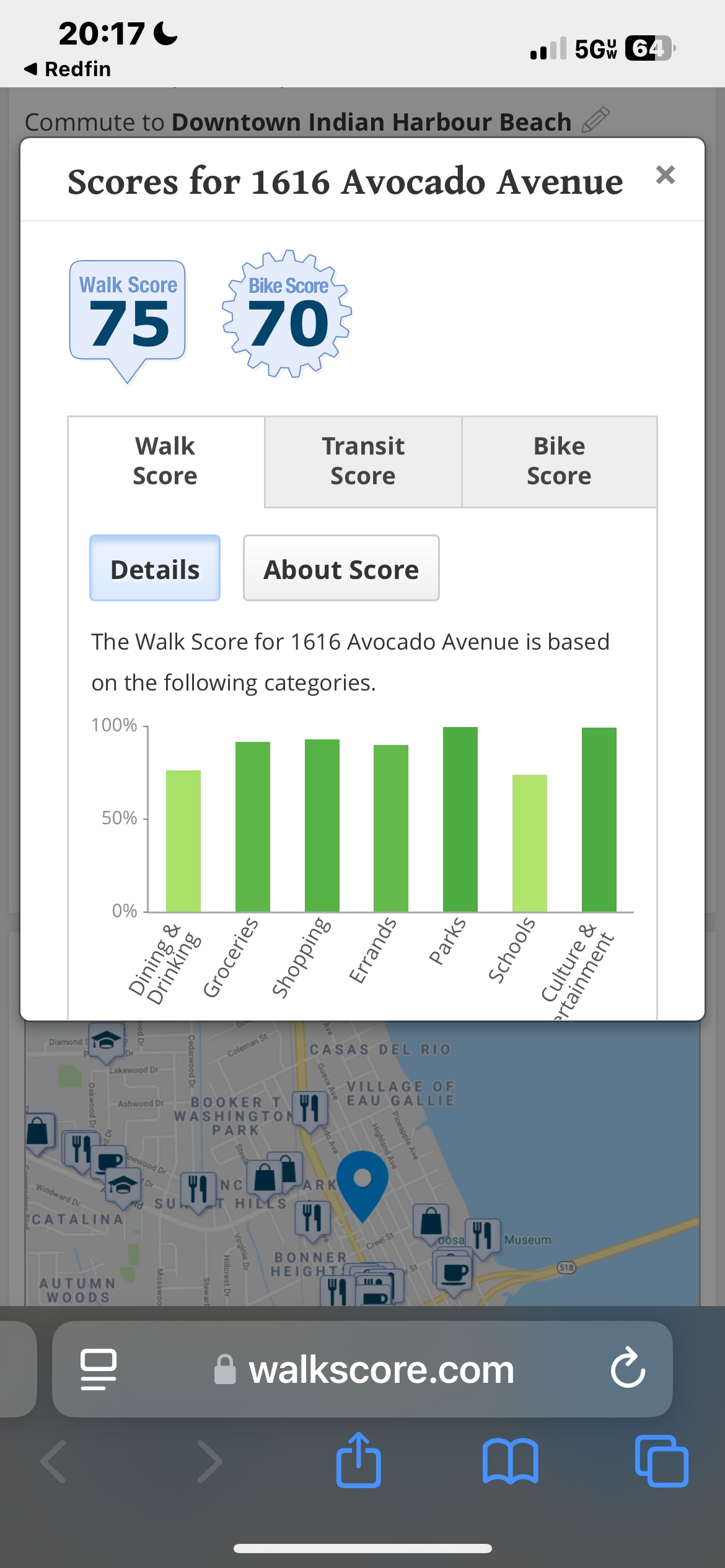
Task: Tap the Bike Score 70 badge
Action: [x=287, y=314]
